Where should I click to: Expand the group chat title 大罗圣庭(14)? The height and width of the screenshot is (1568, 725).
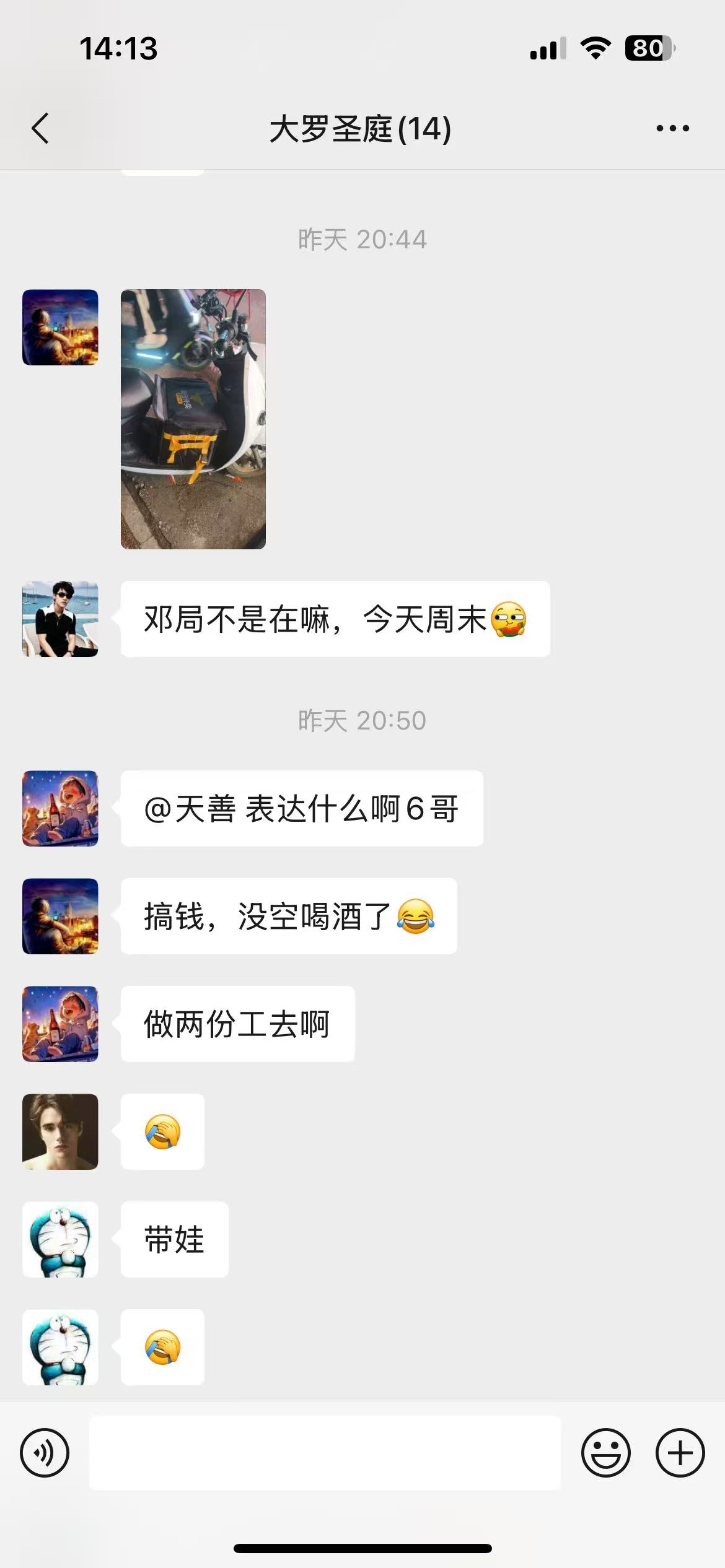click(361, 128)
